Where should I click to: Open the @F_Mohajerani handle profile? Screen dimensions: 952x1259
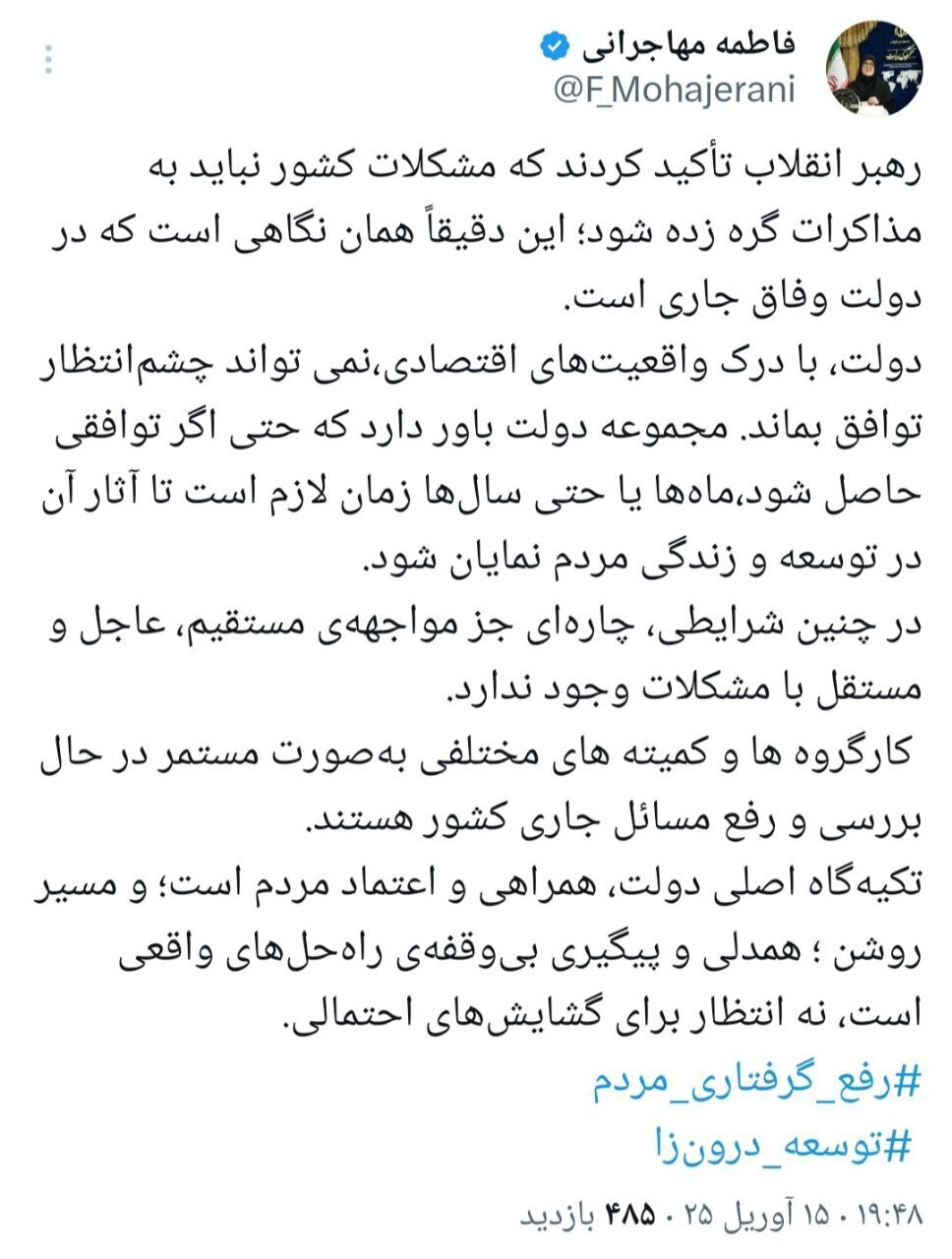tap(675, 90)
